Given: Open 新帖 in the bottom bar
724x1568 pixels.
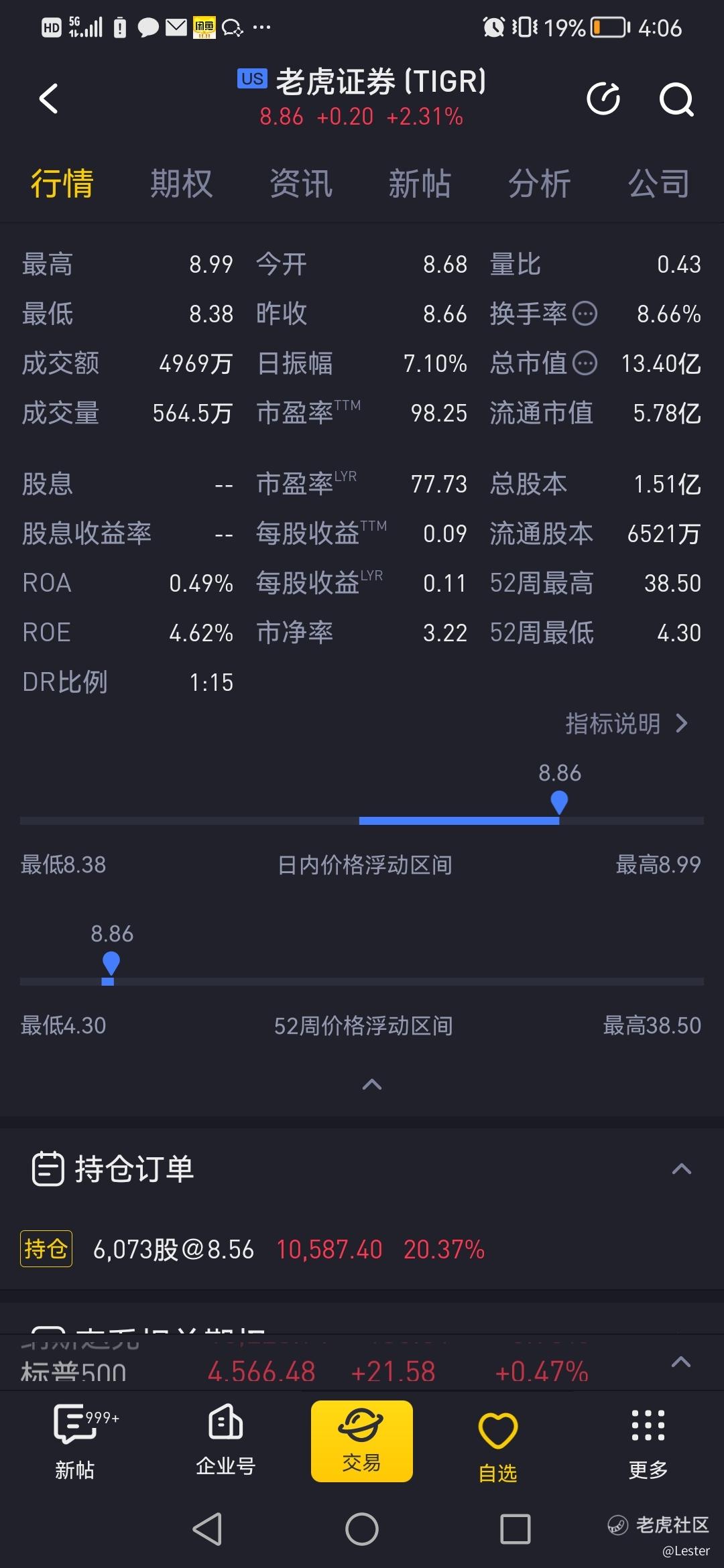Looking at the screenshot, I should pos(75,1441).
